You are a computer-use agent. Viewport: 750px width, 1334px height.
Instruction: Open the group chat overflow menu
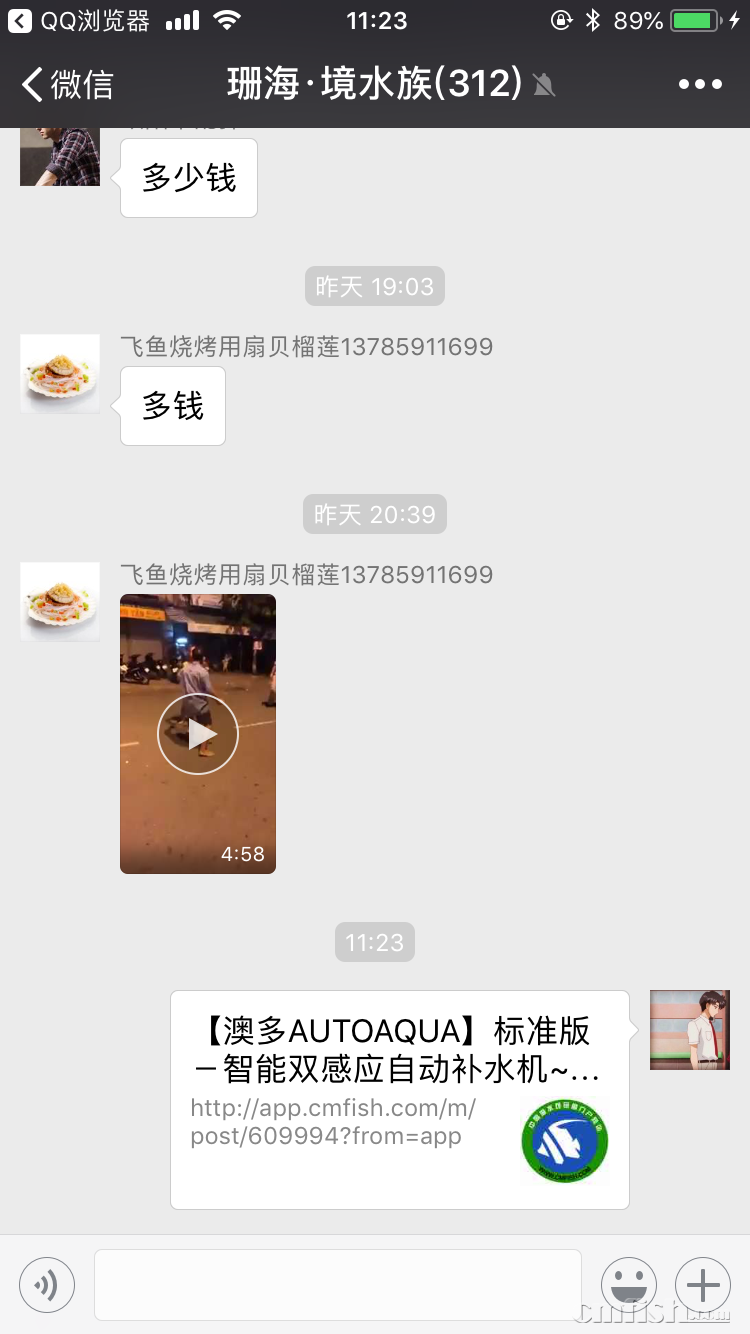700,85
